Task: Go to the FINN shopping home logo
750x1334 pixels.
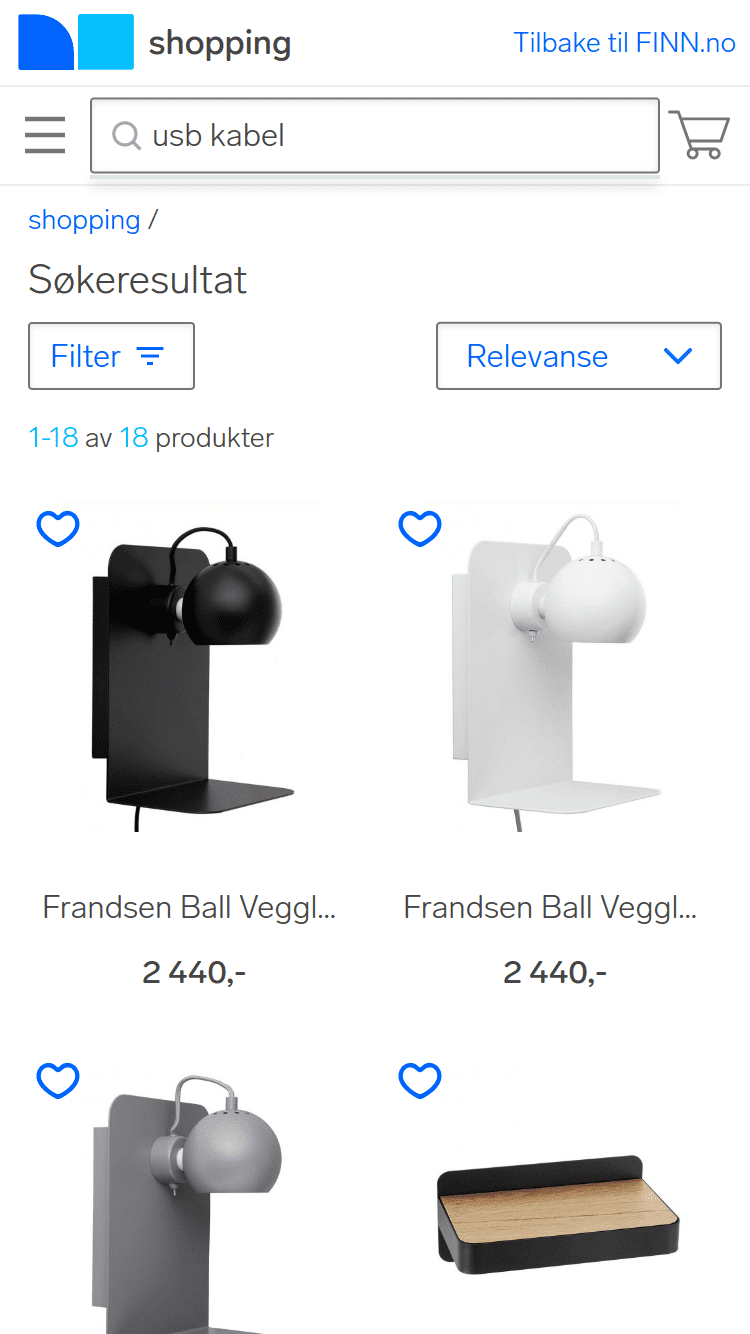Action: 154,43
